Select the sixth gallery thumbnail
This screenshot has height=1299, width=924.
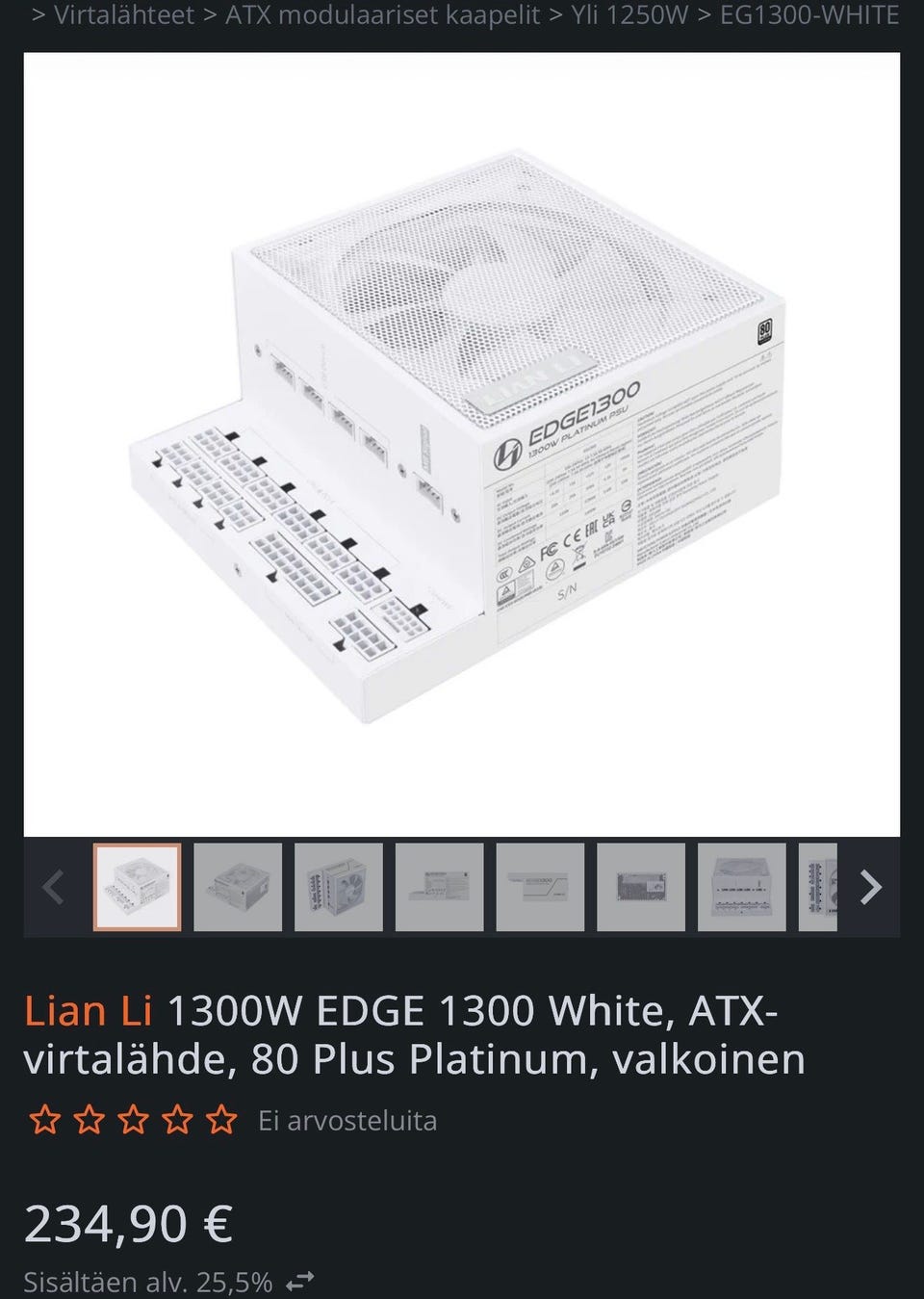point(641,887)
